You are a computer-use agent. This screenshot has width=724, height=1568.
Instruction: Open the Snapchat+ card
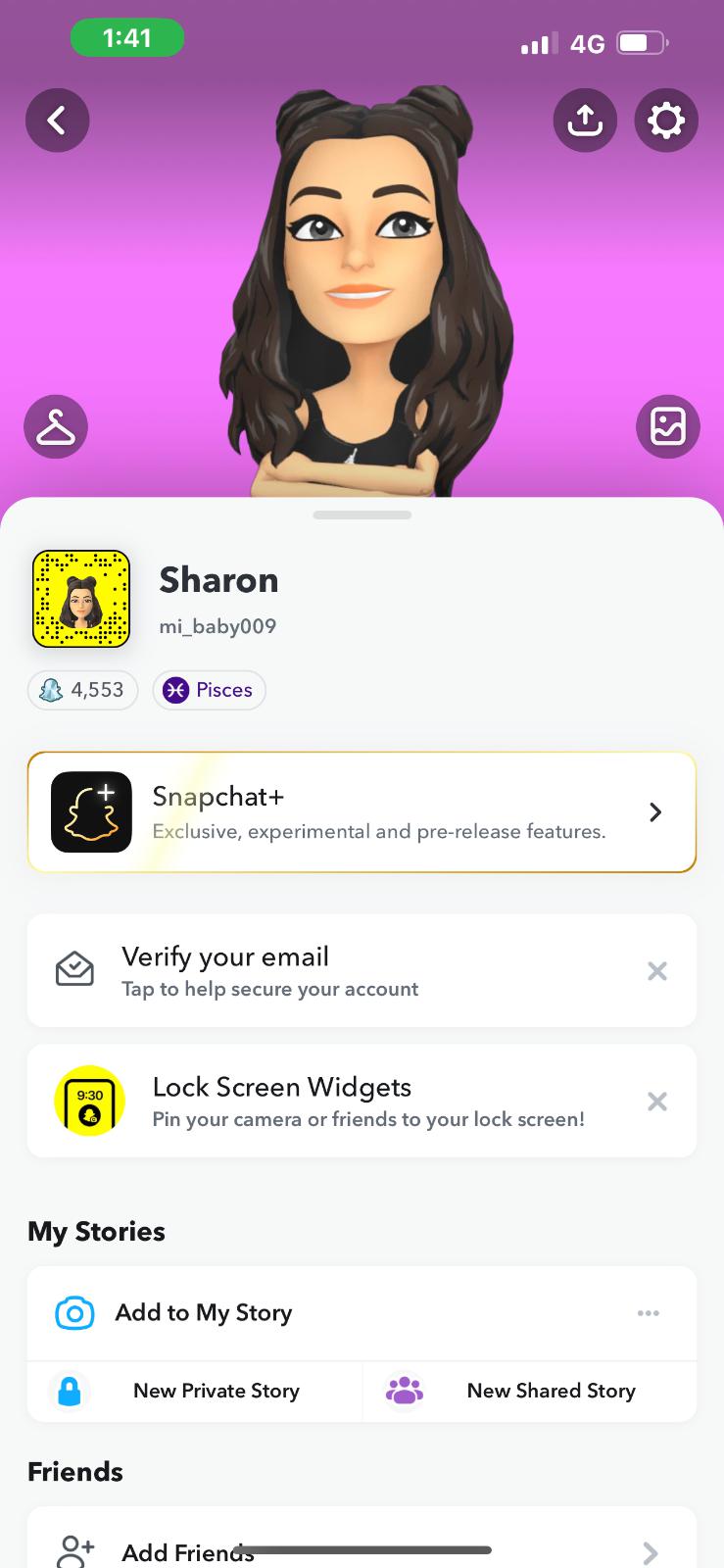[362, 812]
